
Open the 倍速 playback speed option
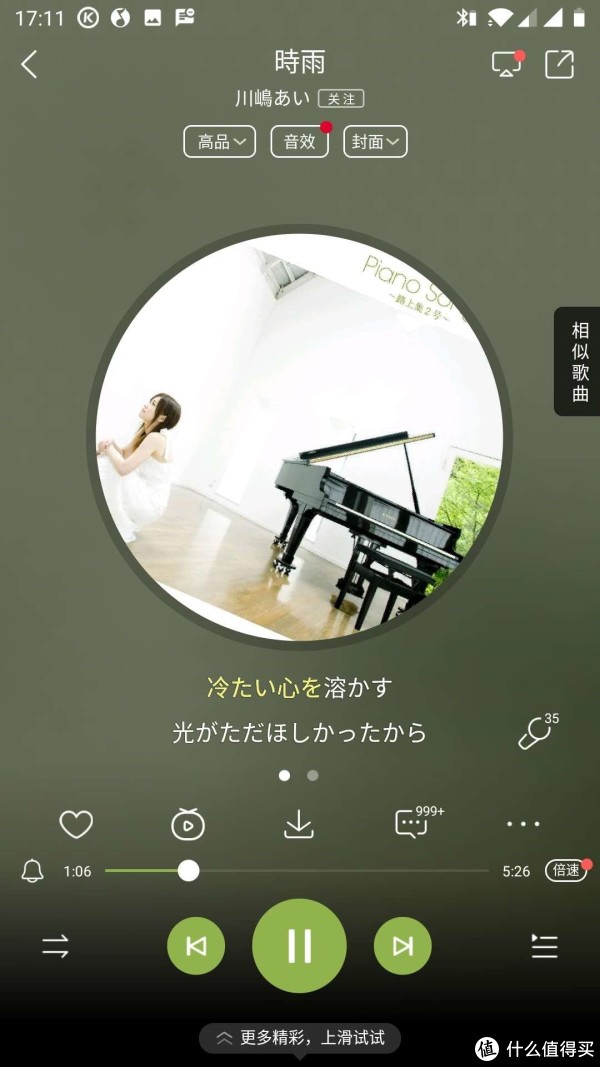[x=566, y=870]
